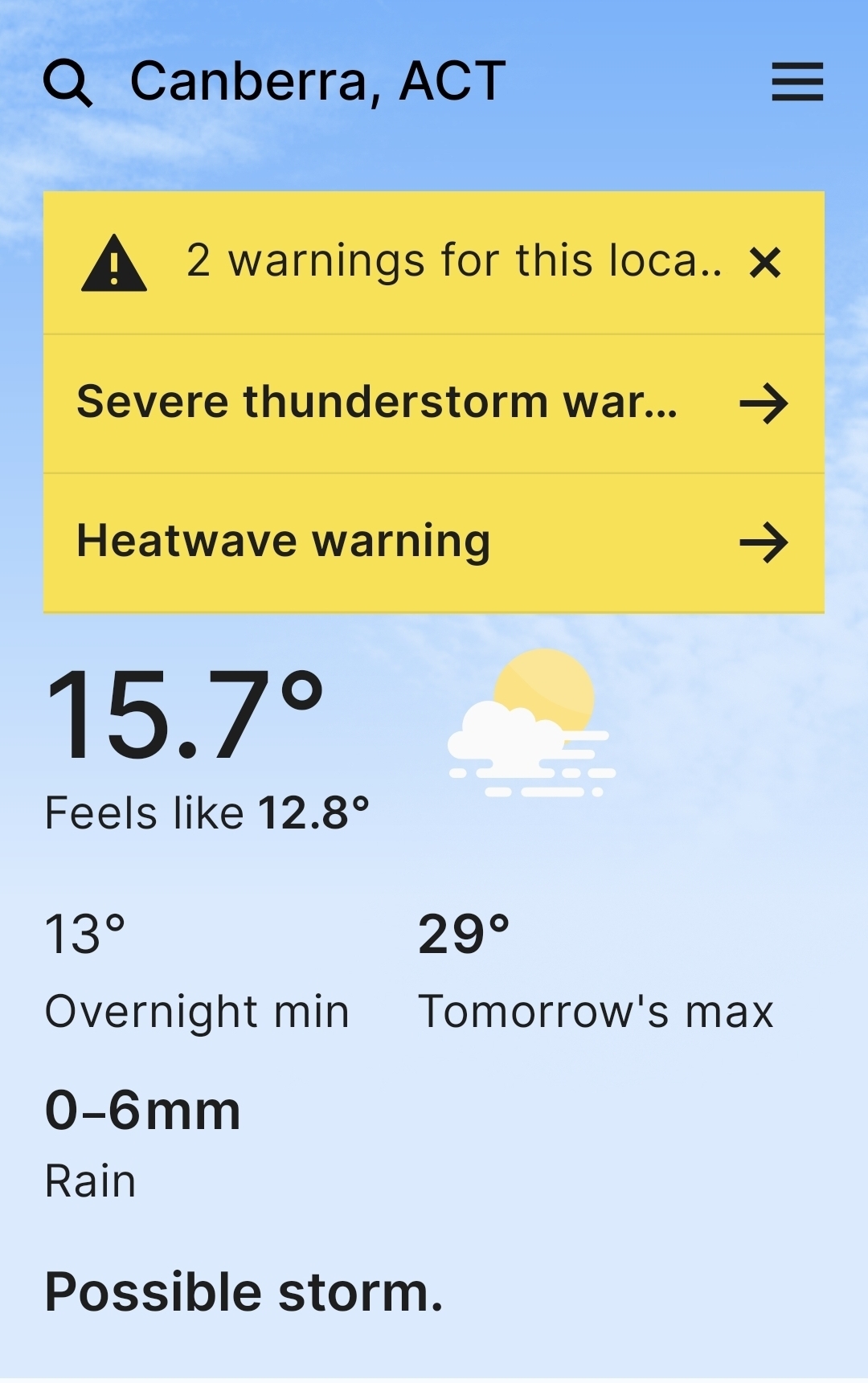Screen dimensions: 868x1383
Task: Dismiss the warnings banner
Action: 764,263
